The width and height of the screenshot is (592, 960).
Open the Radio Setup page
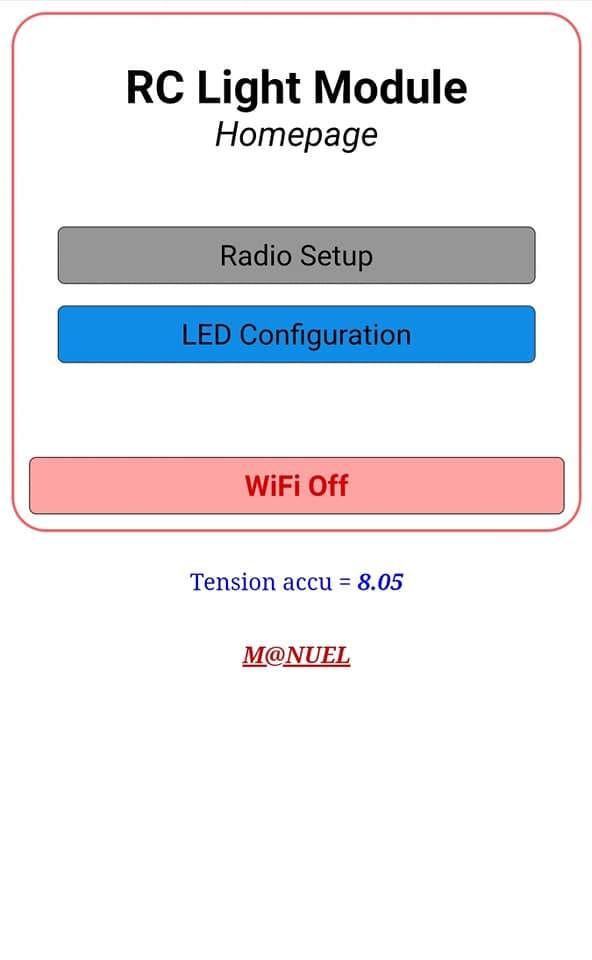296,255
